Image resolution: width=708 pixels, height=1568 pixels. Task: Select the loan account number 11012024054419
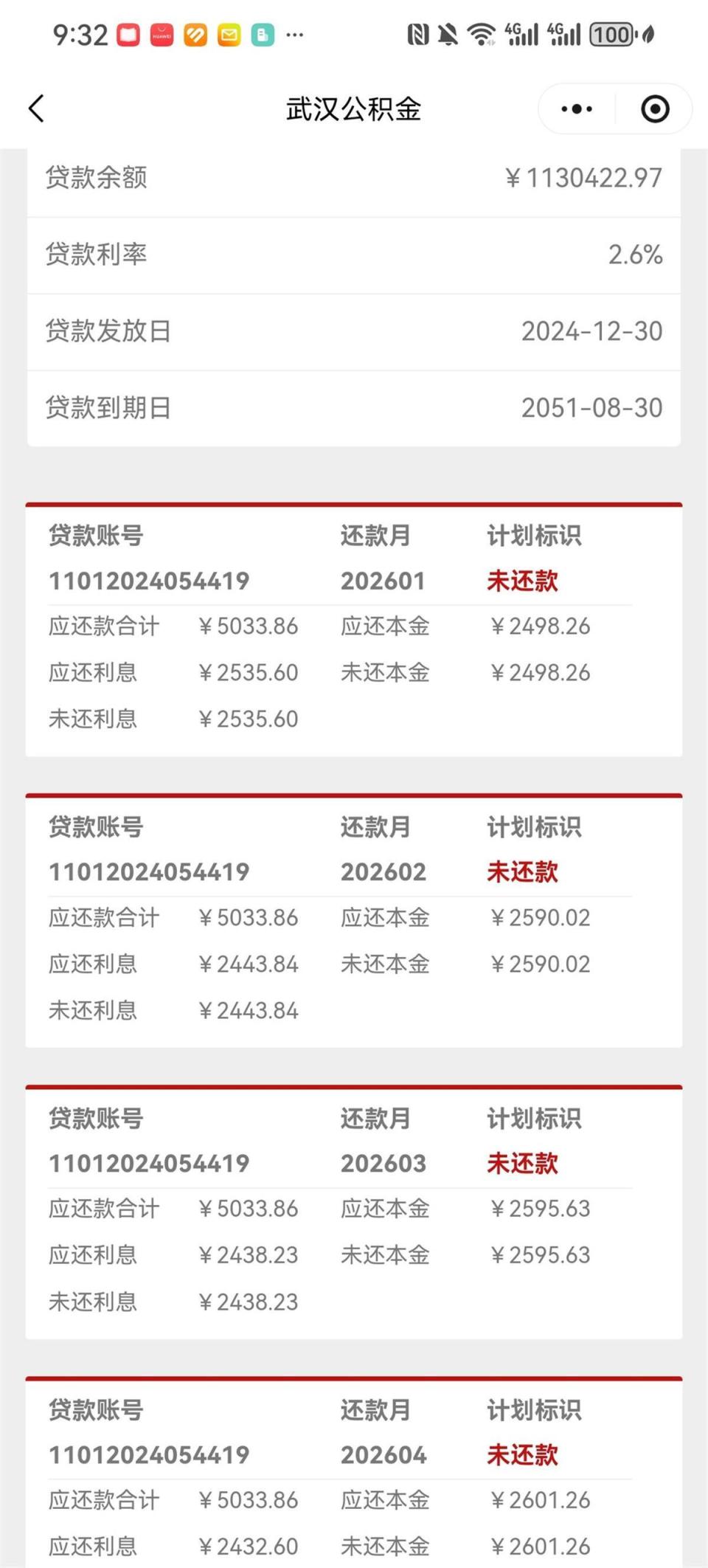[x=150, y=581]
